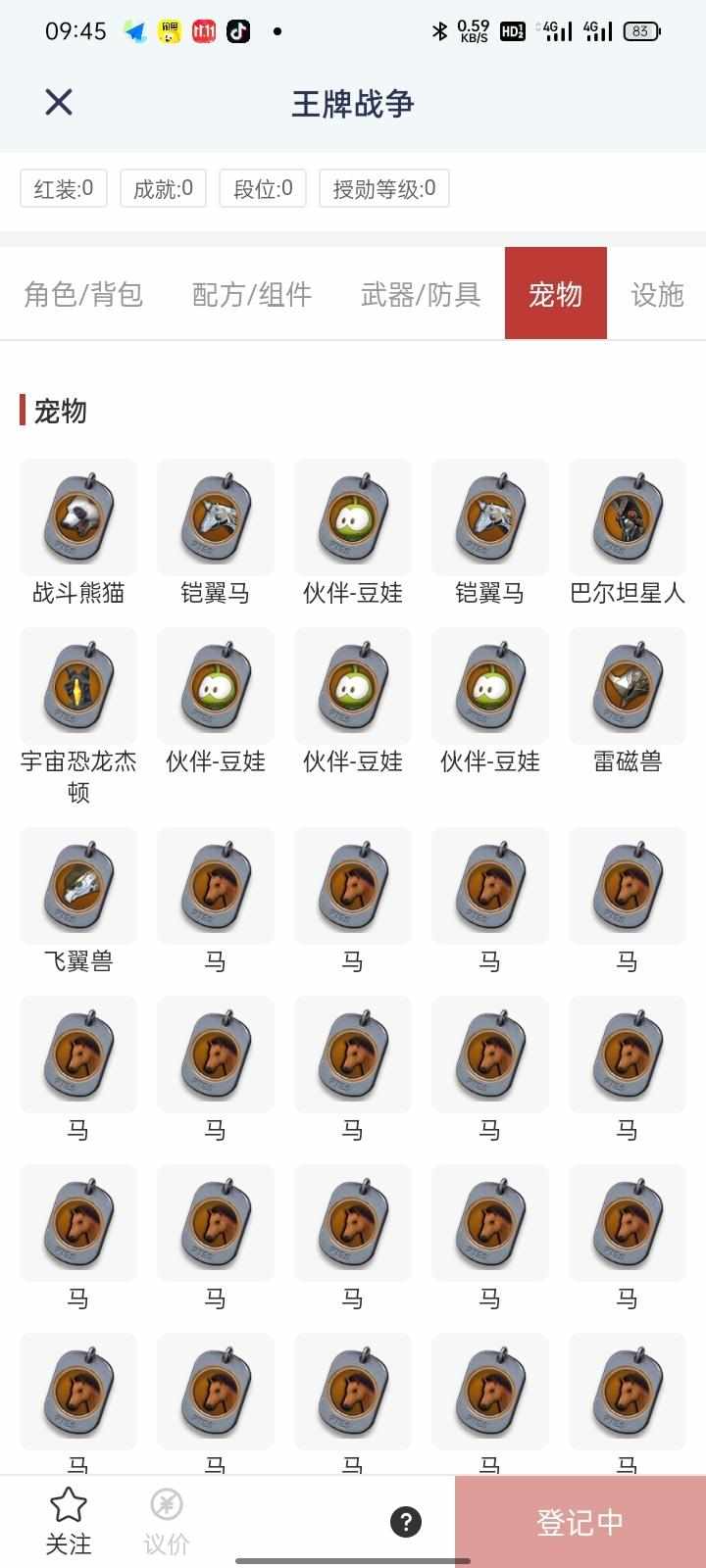Switch to the 武器/防具 tab

point(421,294)
